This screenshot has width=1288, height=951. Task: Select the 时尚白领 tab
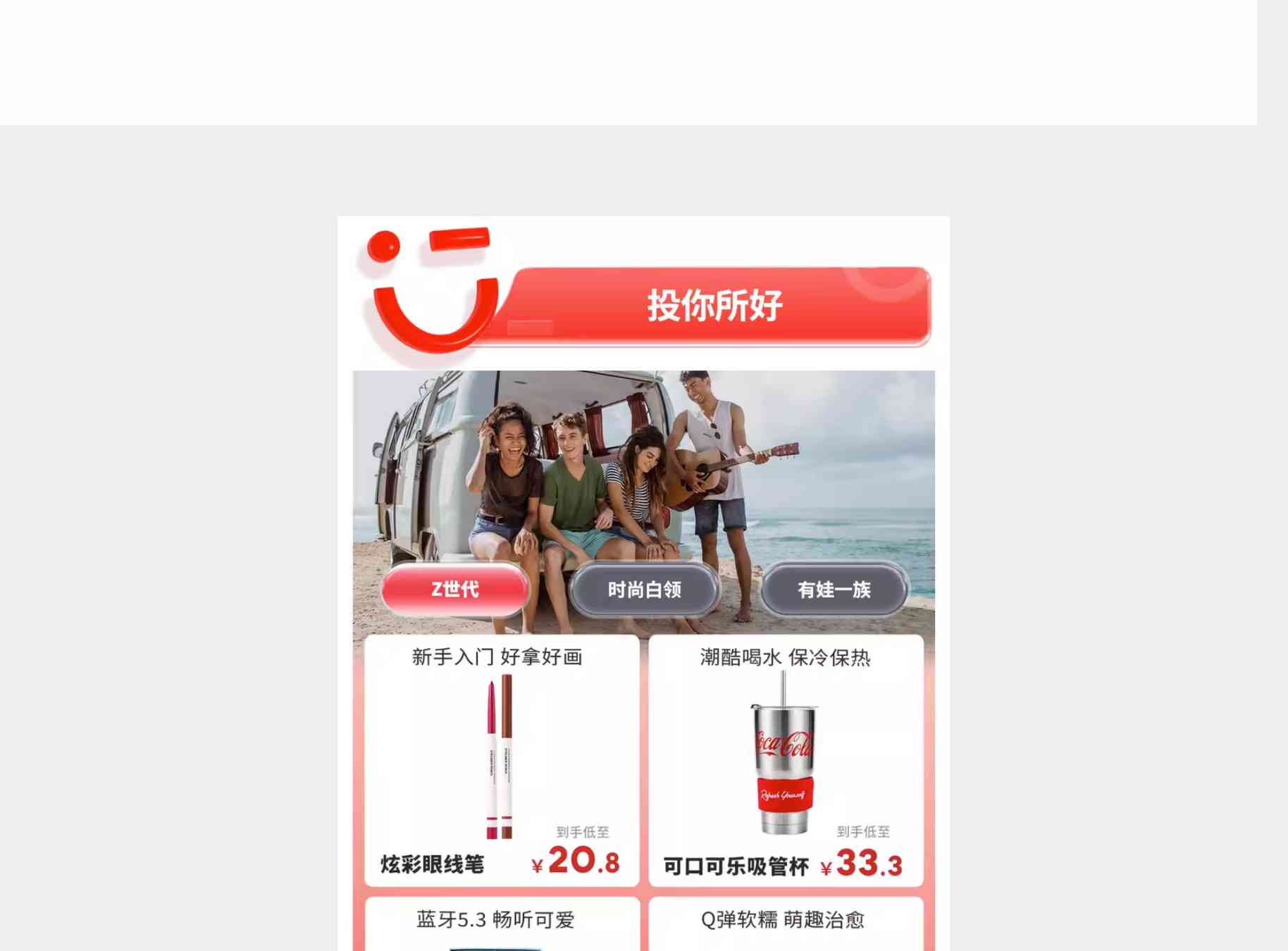644,589
